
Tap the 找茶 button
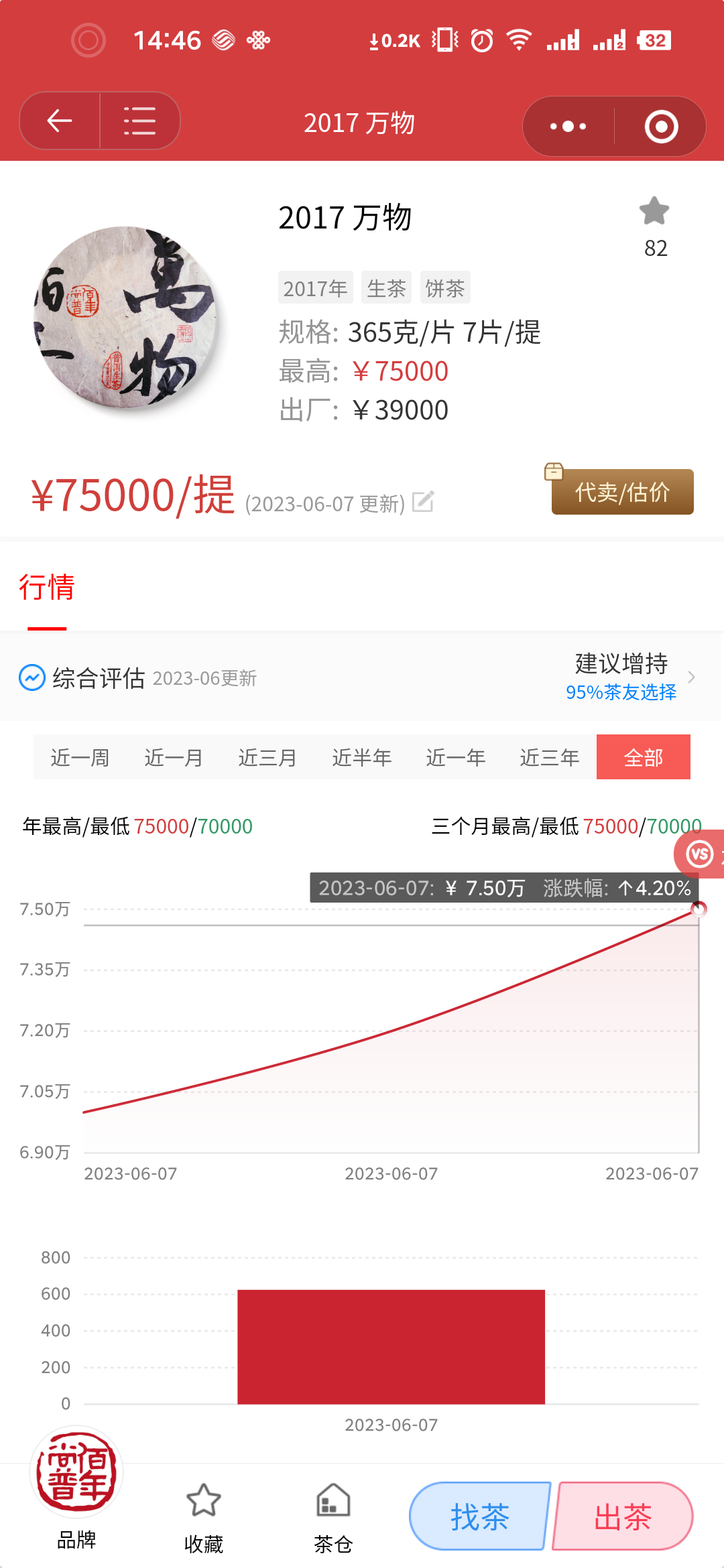point(480,1516)
